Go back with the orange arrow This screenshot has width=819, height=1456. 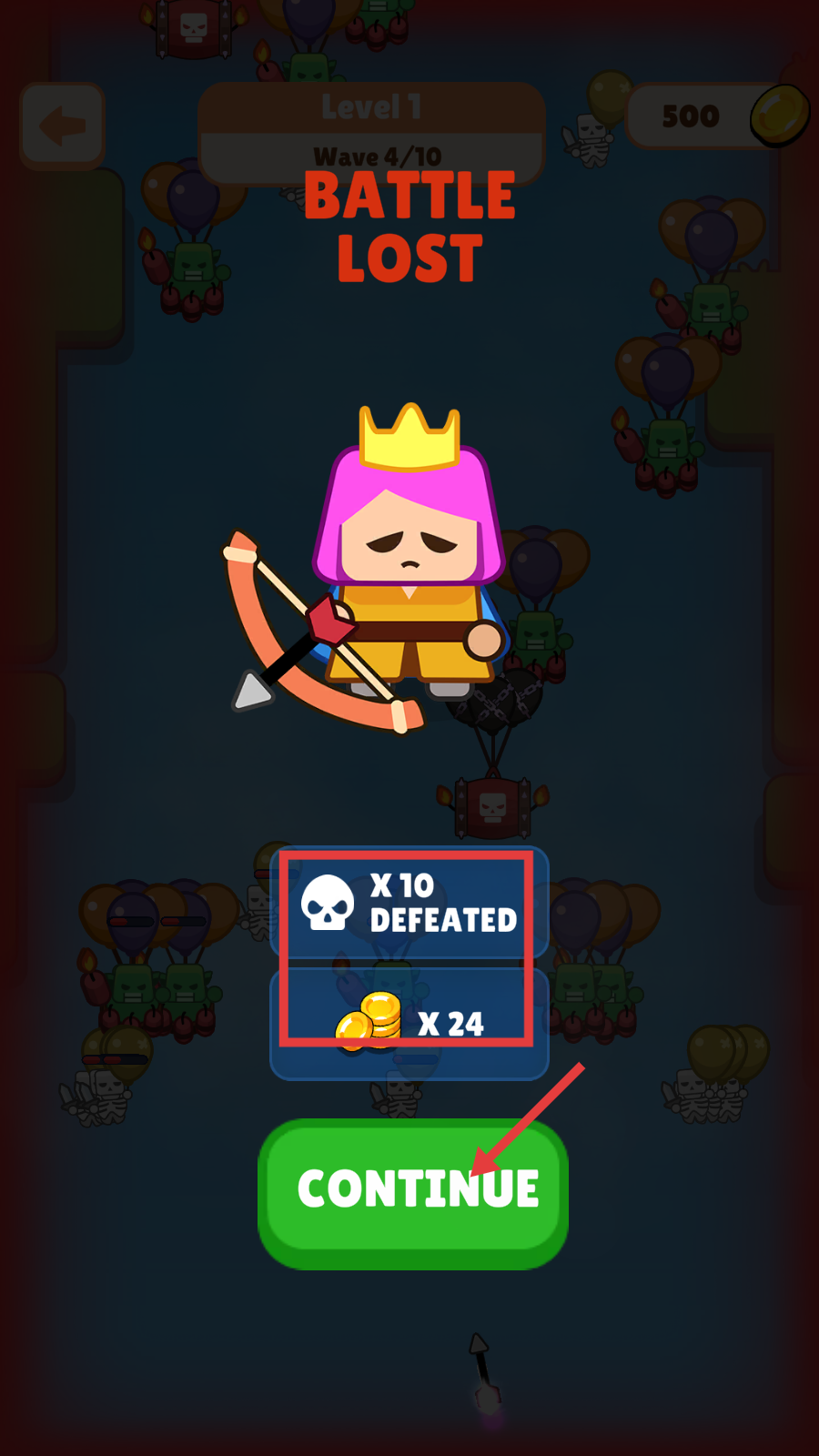62,126
